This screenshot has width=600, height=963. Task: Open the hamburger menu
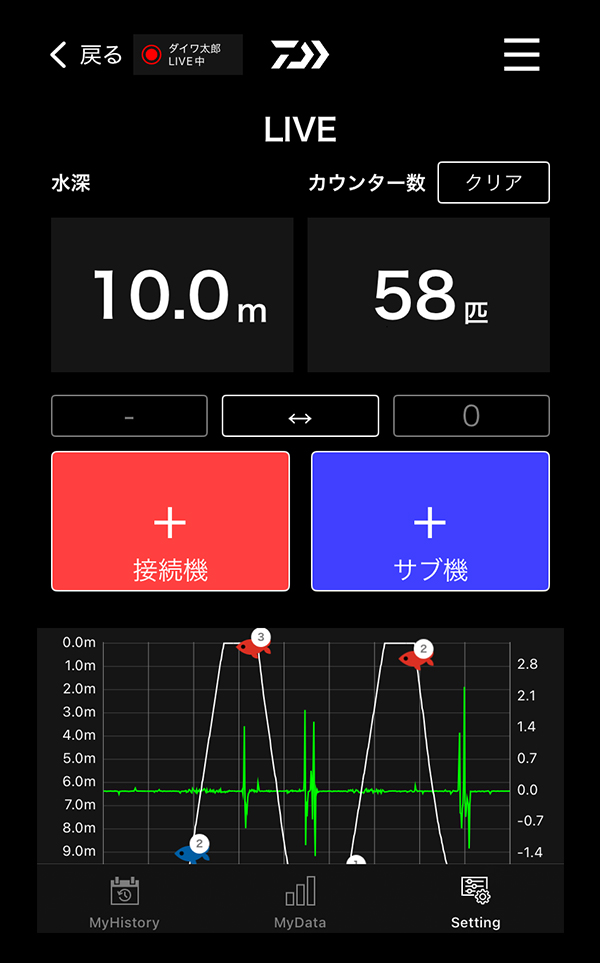pos(521,55)
